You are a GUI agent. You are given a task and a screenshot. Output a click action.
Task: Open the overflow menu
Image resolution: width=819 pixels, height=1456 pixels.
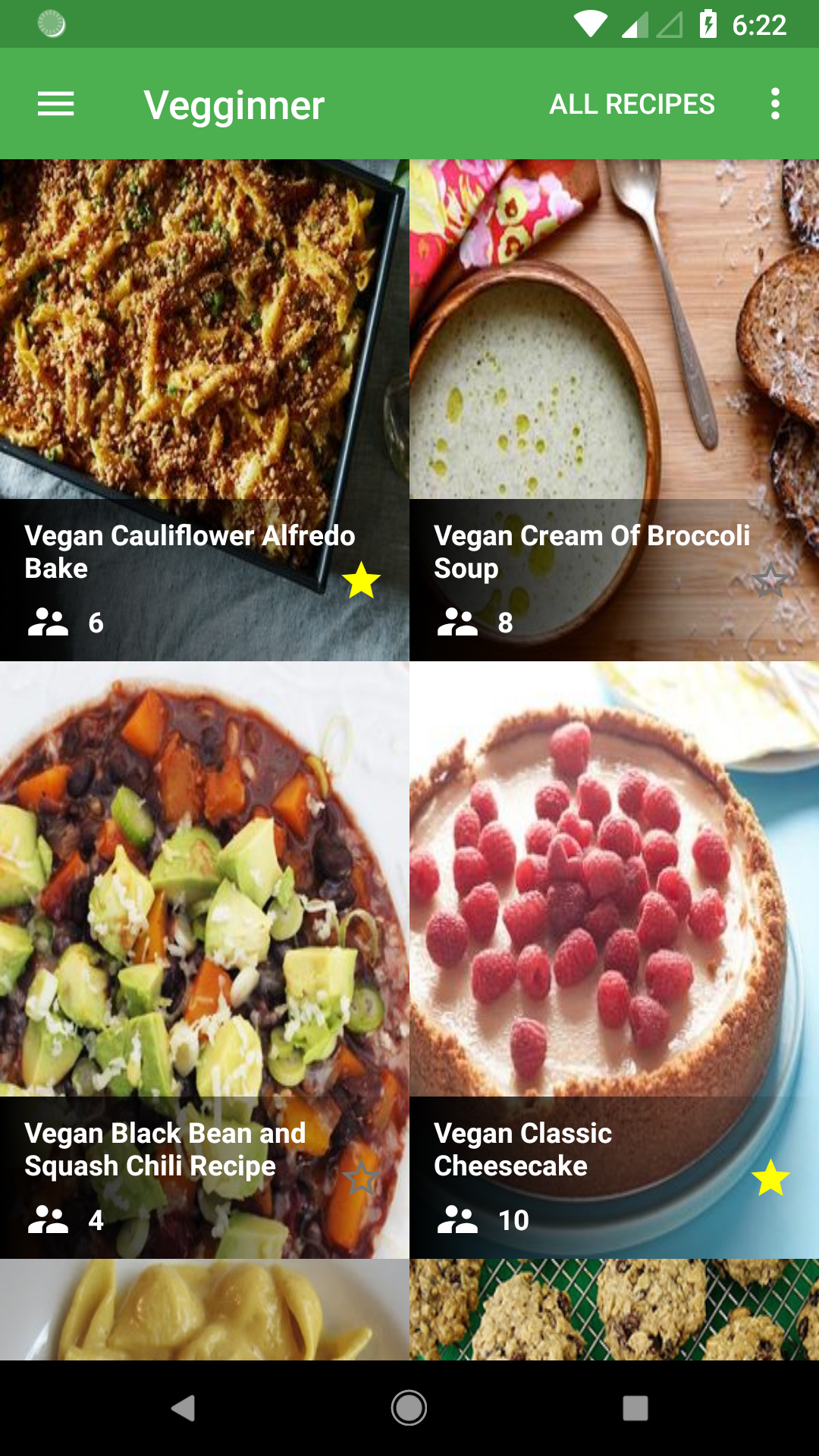[x=774, y=104]
